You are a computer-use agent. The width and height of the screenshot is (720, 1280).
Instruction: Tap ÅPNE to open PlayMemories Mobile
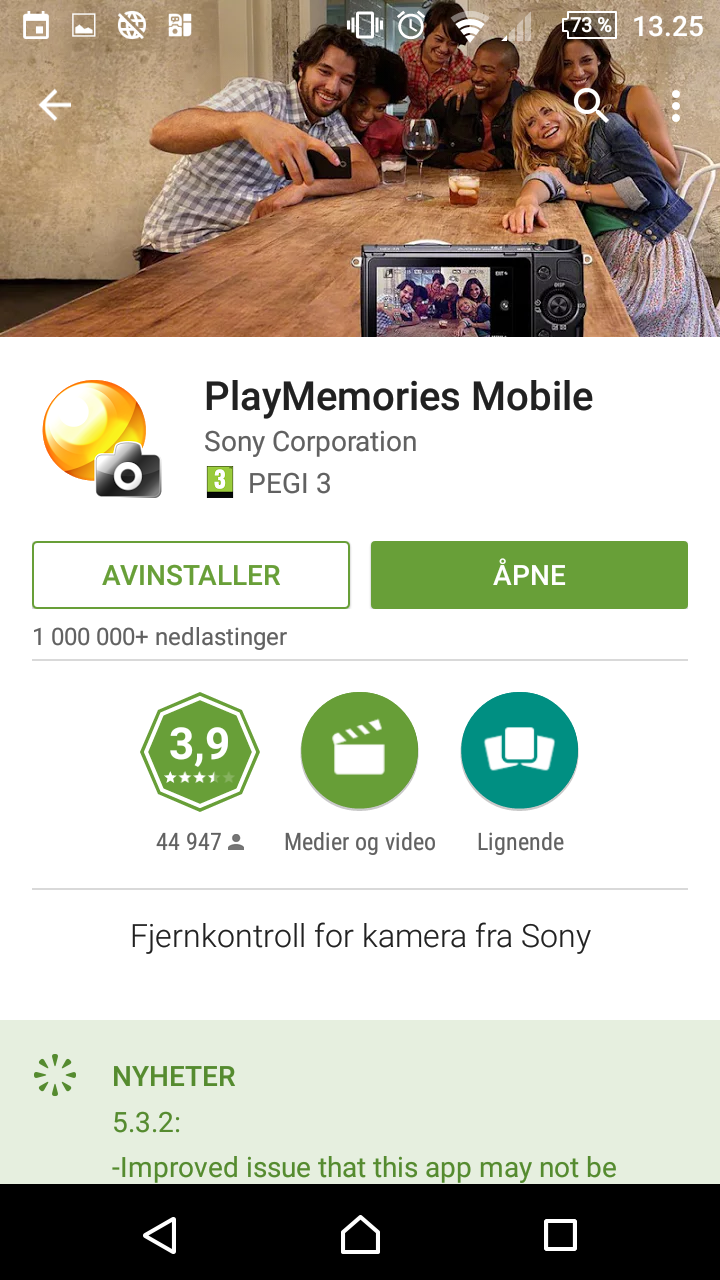pos(529,575)
